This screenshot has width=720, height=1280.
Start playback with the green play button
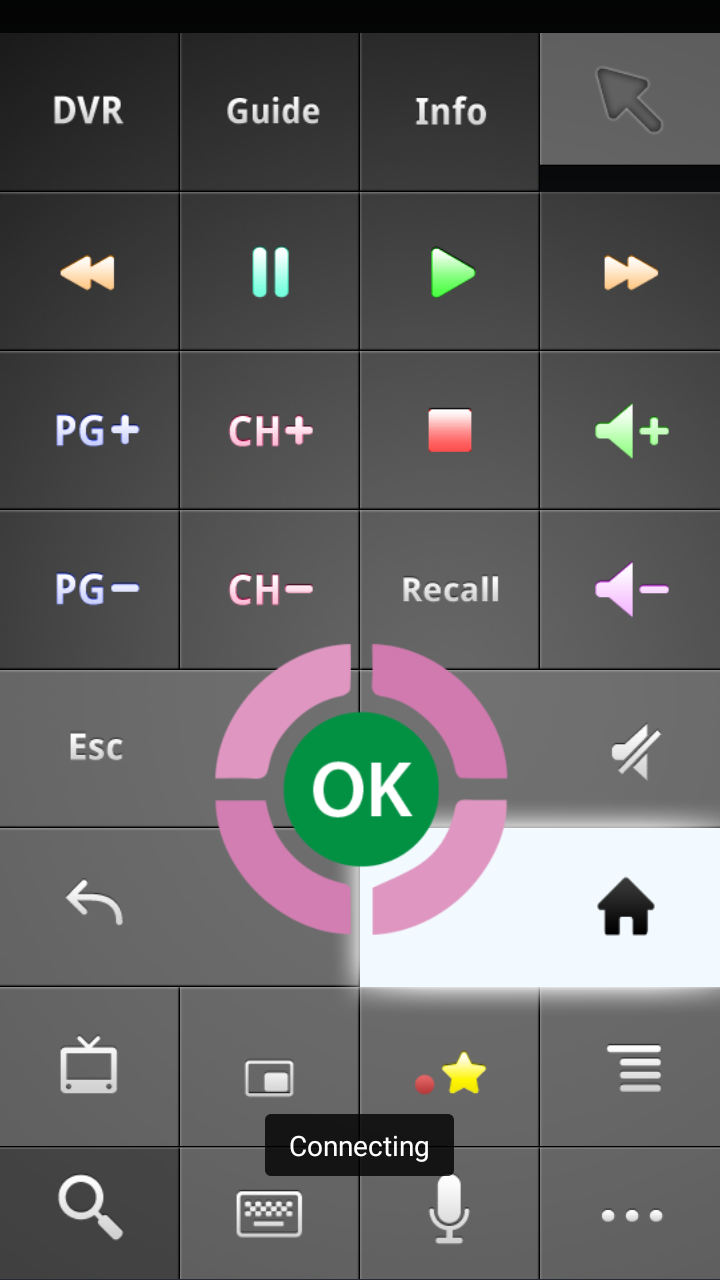[450, 272]
